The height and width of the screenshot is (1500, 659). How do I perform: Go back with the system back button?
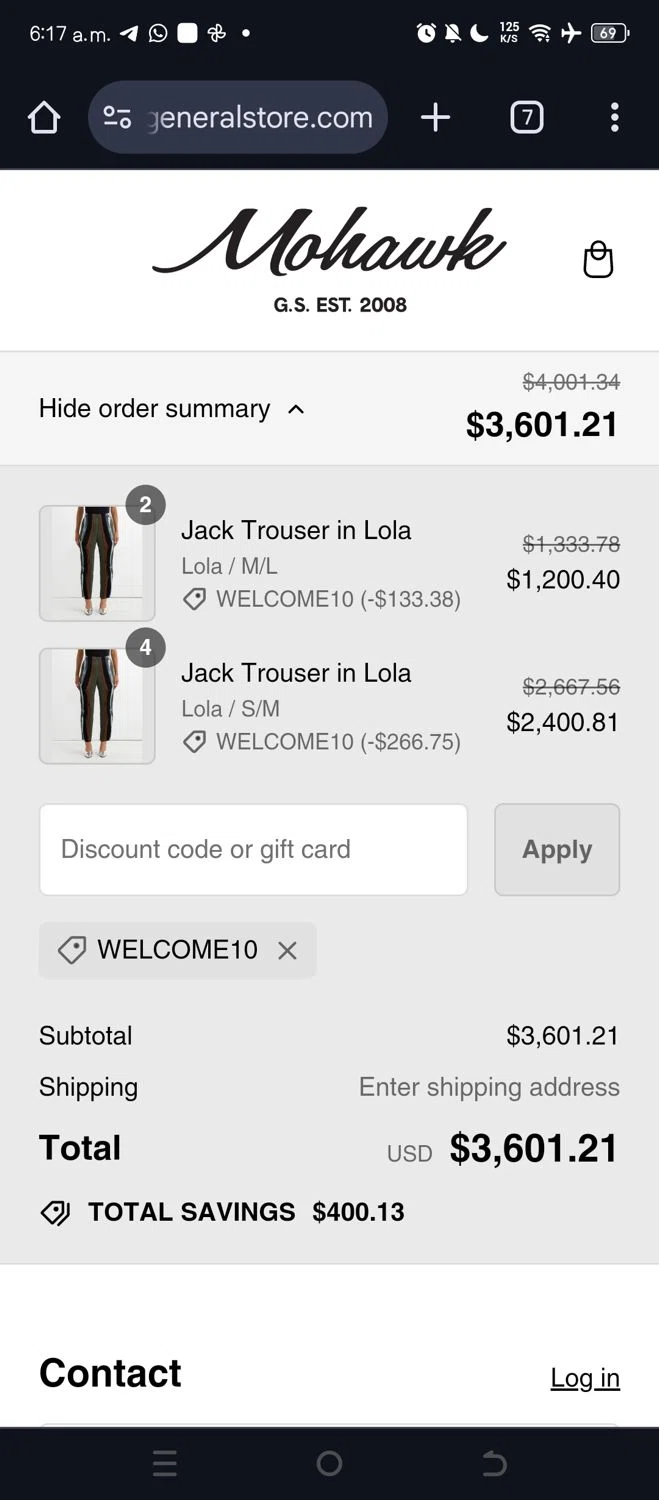coord(494,1464)
